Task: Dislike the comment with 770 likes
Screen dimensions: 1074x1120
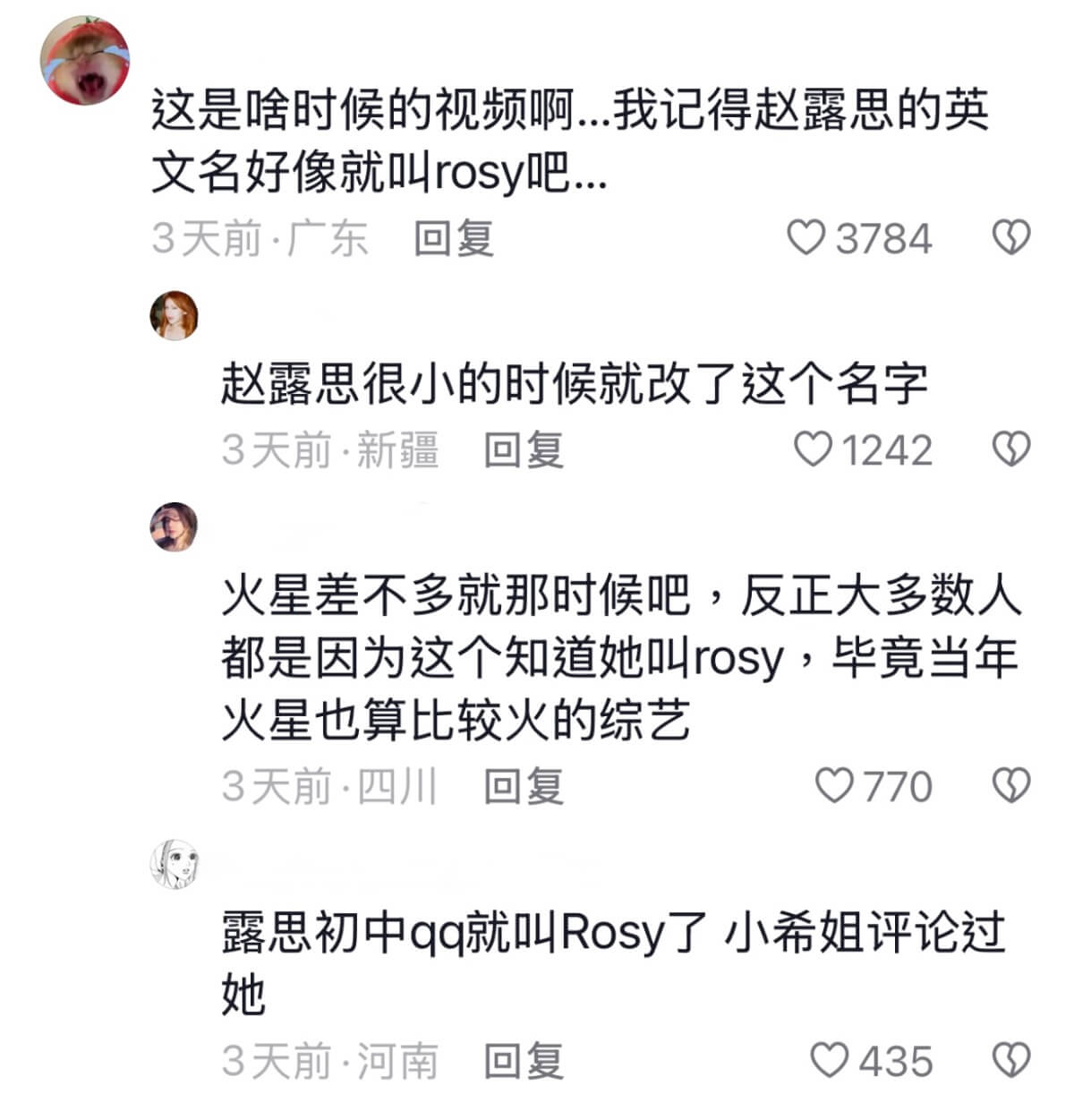Action: 1011,786
